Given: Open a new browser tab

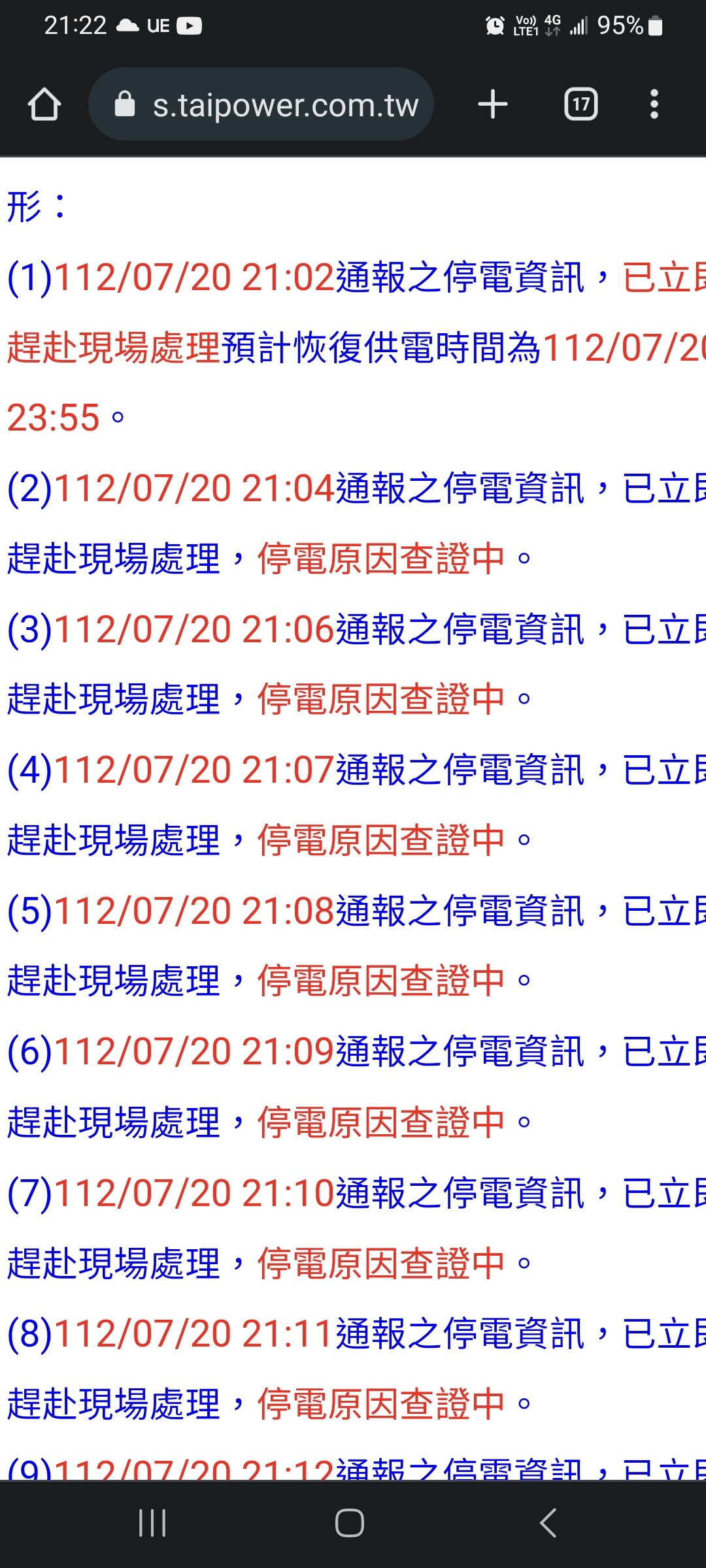Looking at the screenshot, I should click(493, 105).
